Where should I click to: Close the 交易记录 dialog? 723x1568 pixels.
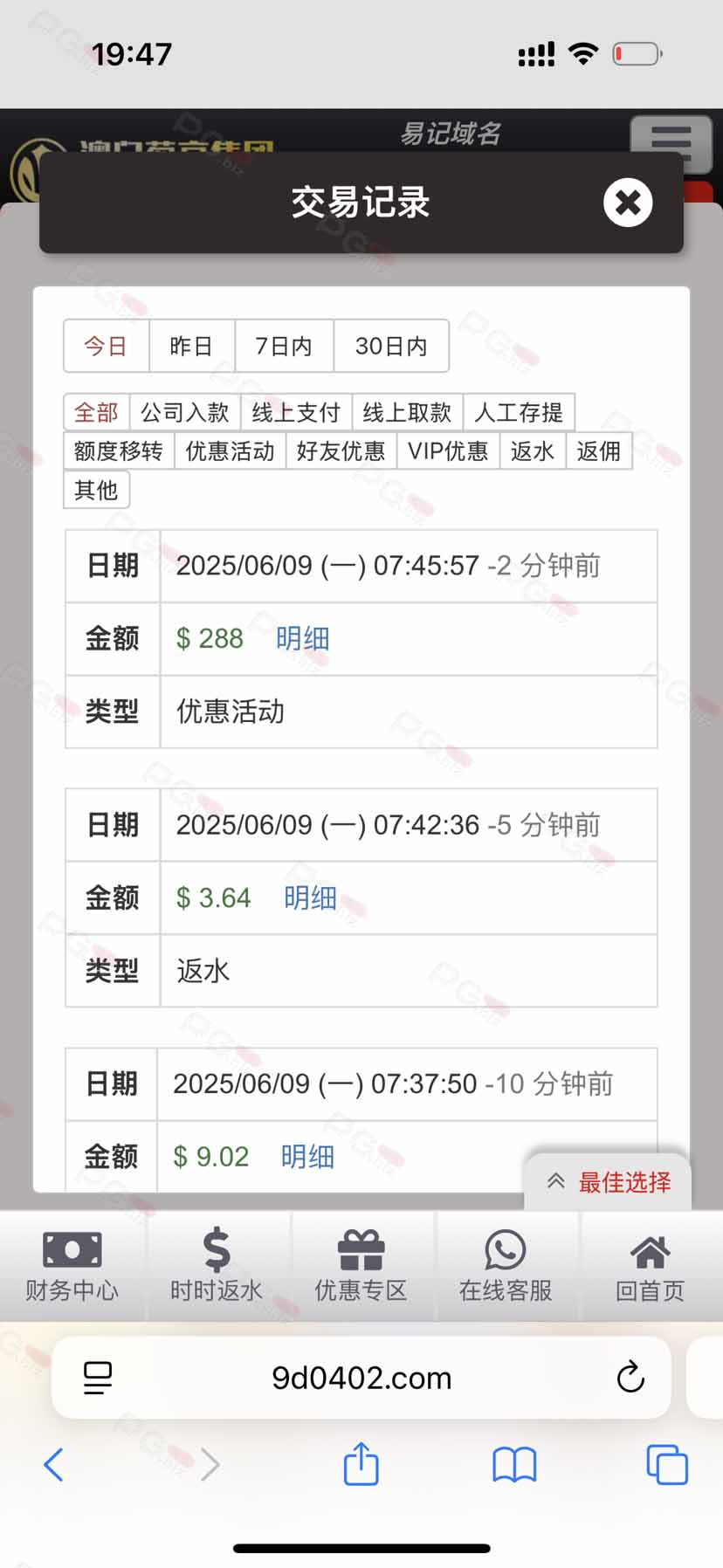[628, 203]
